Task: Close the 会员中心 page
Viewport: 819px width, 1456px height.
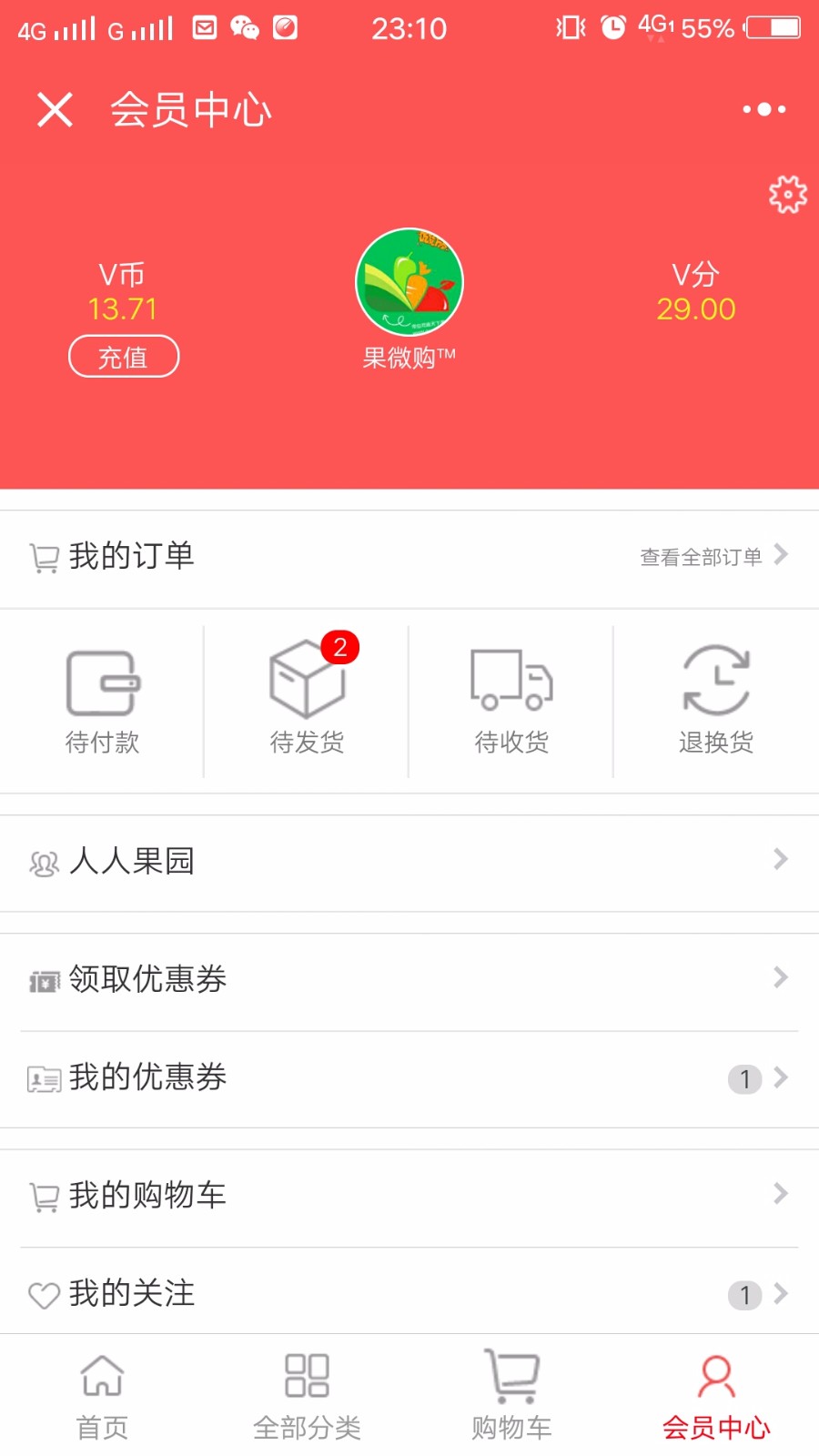Action: coord(55,110)
